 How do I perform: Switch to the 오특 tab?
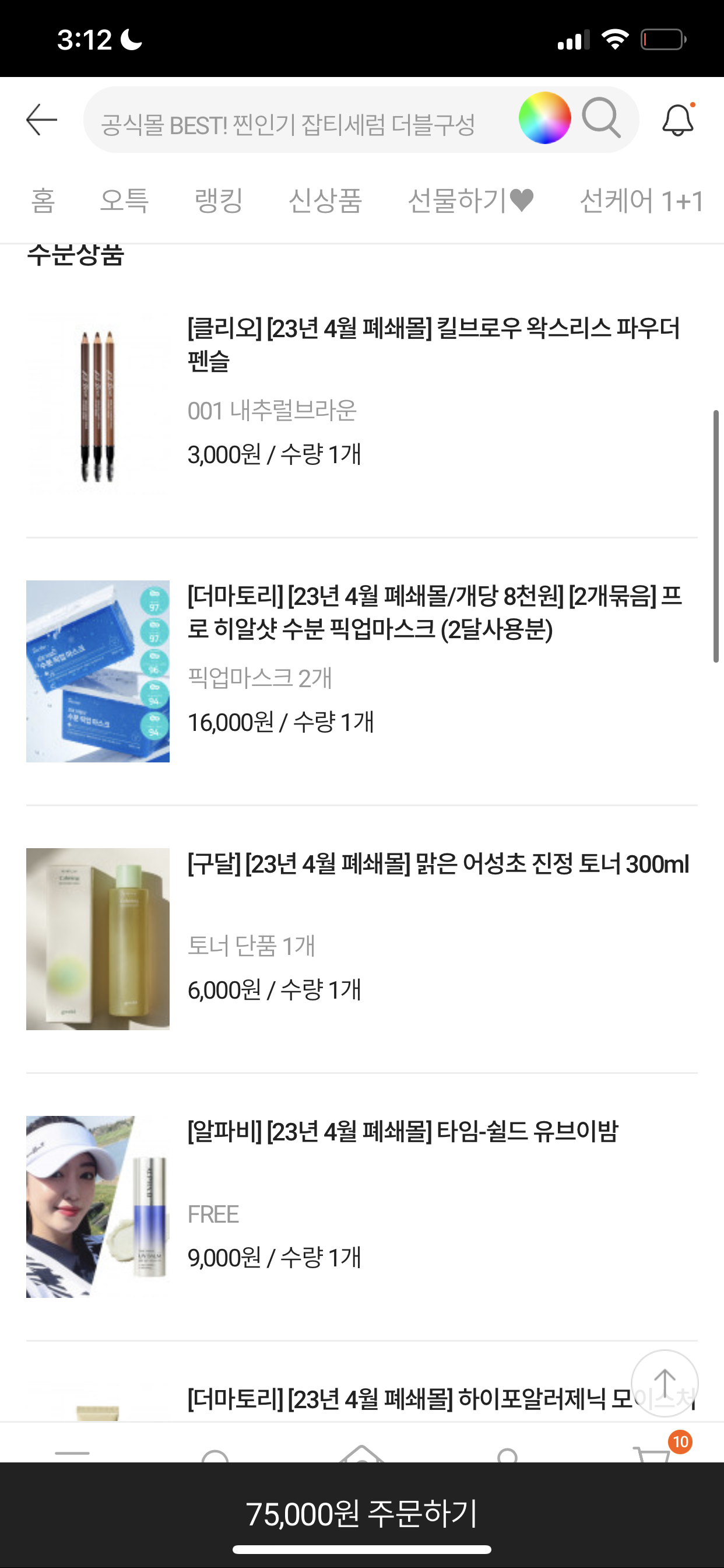pyautogui.click(x=124, y=201)
